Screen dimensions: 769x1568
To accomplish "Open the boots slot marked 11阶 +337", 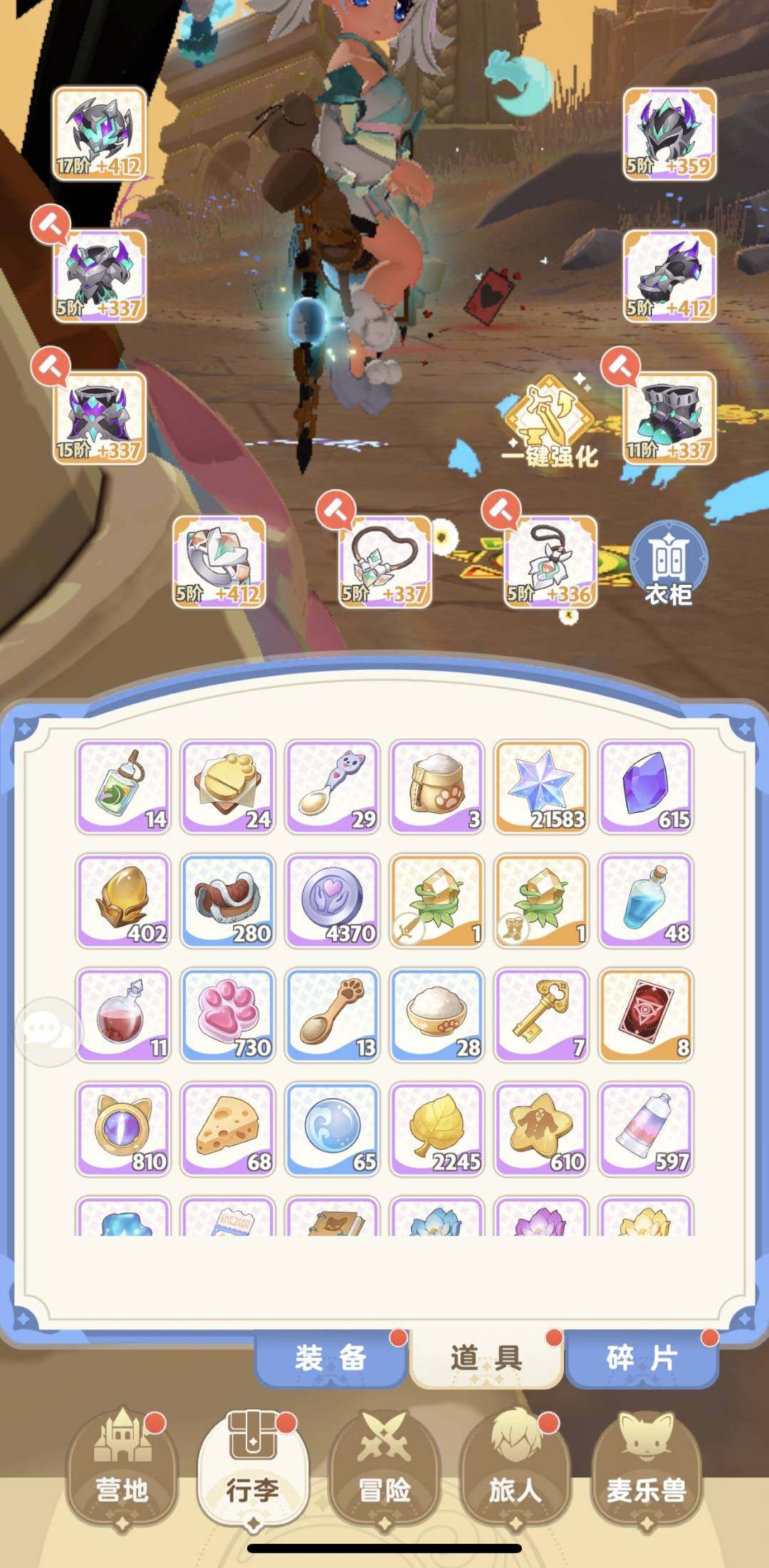I will [669, 418].
